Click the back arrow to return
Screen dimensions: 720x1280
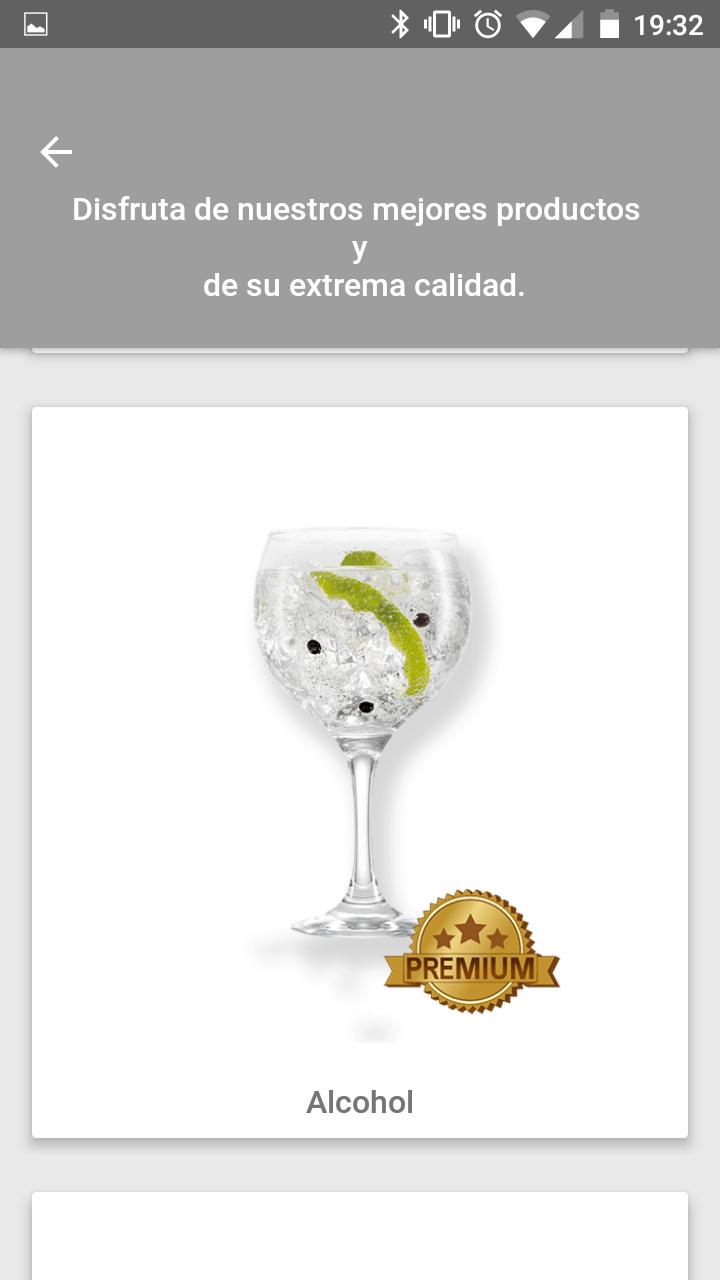coord(55,152)
